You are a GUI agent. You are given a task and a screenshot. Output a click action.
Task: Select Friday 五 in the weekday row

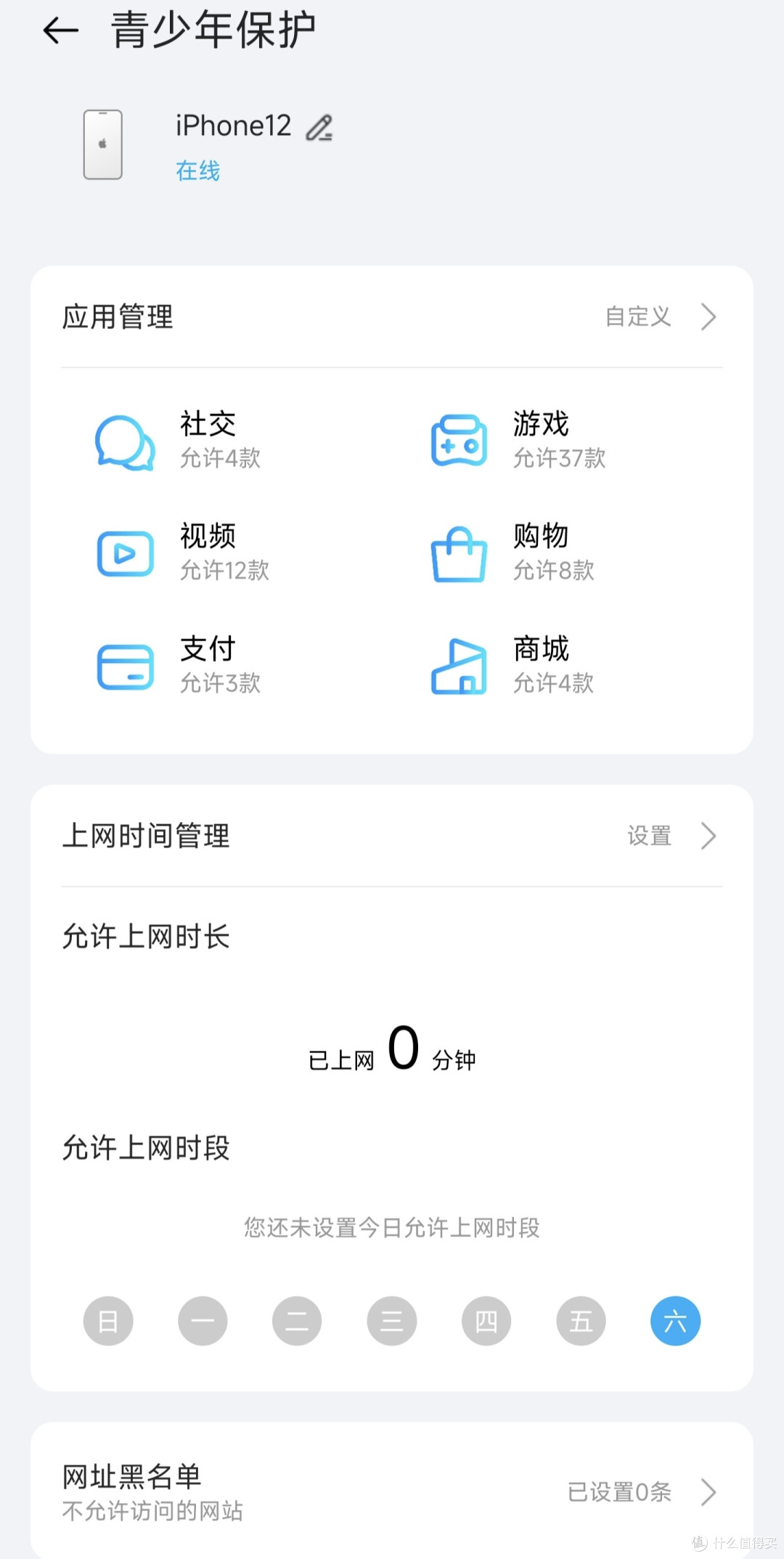pyautogui.click(x=581, y=1321)
